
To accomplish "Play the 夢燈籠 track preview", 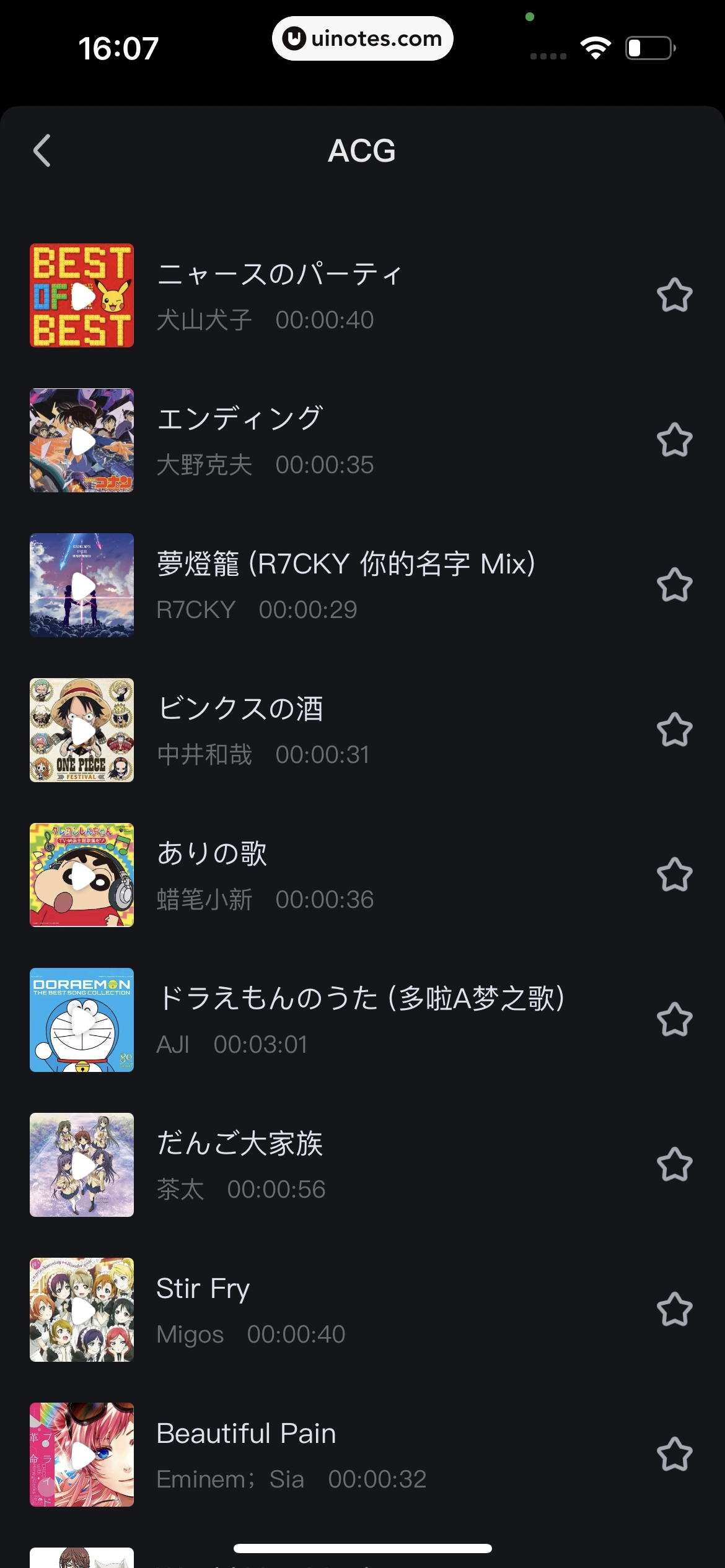I will (82, 585).
